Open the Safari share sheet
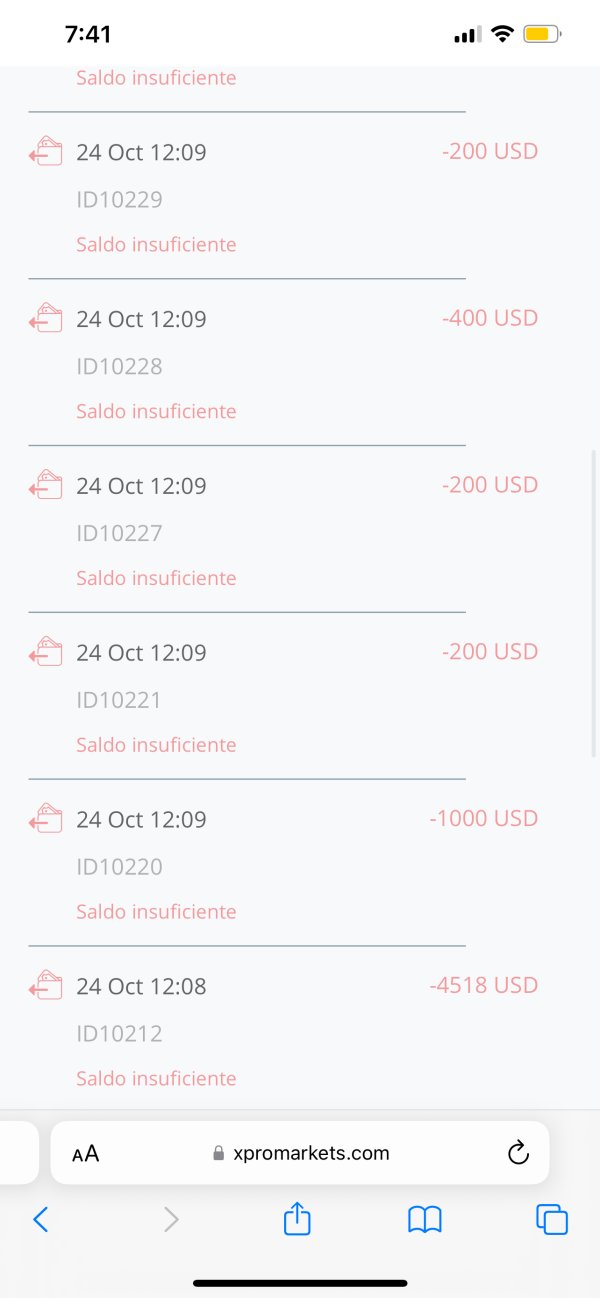 click(298, 1218)
